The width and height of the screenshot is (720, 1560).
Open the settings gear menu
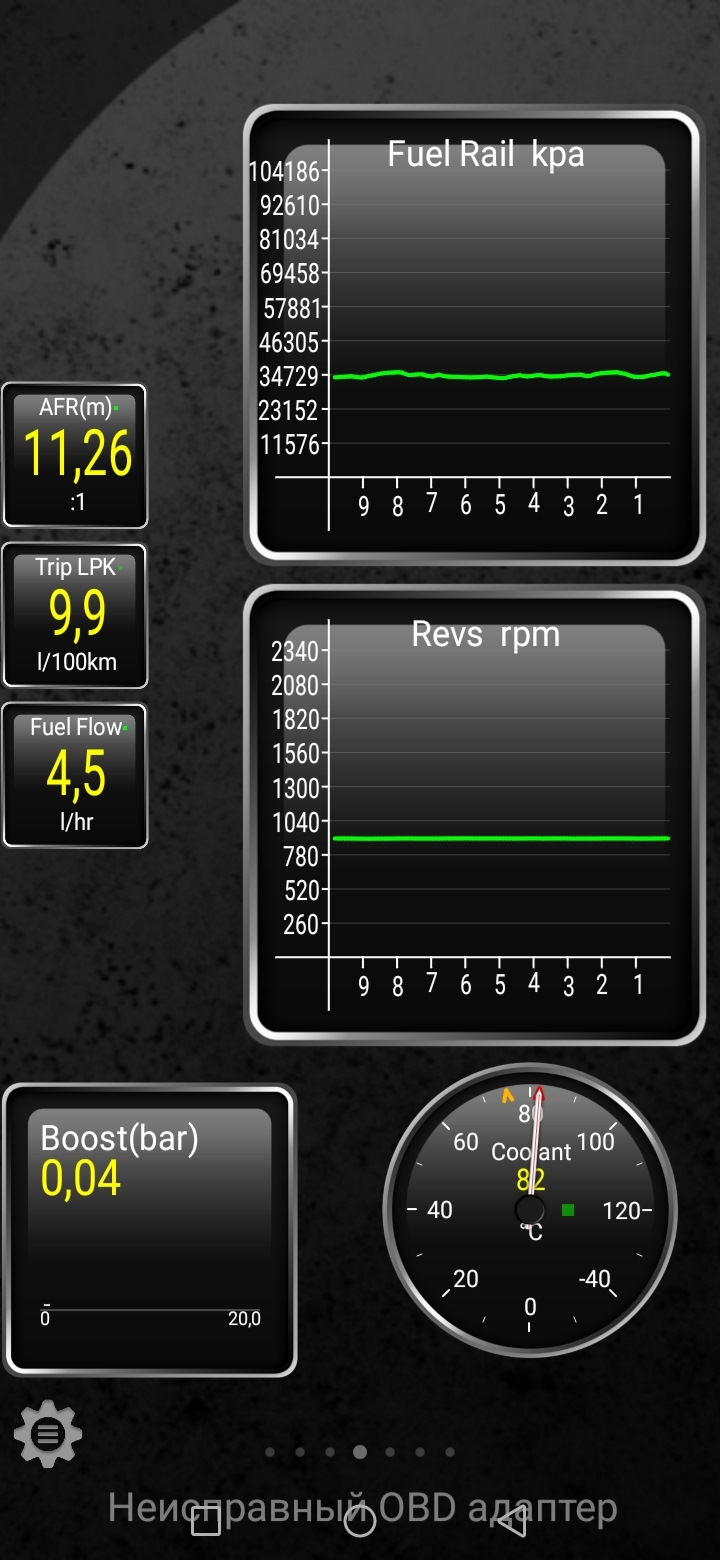pyautogui.click(x=48, y=1436)
